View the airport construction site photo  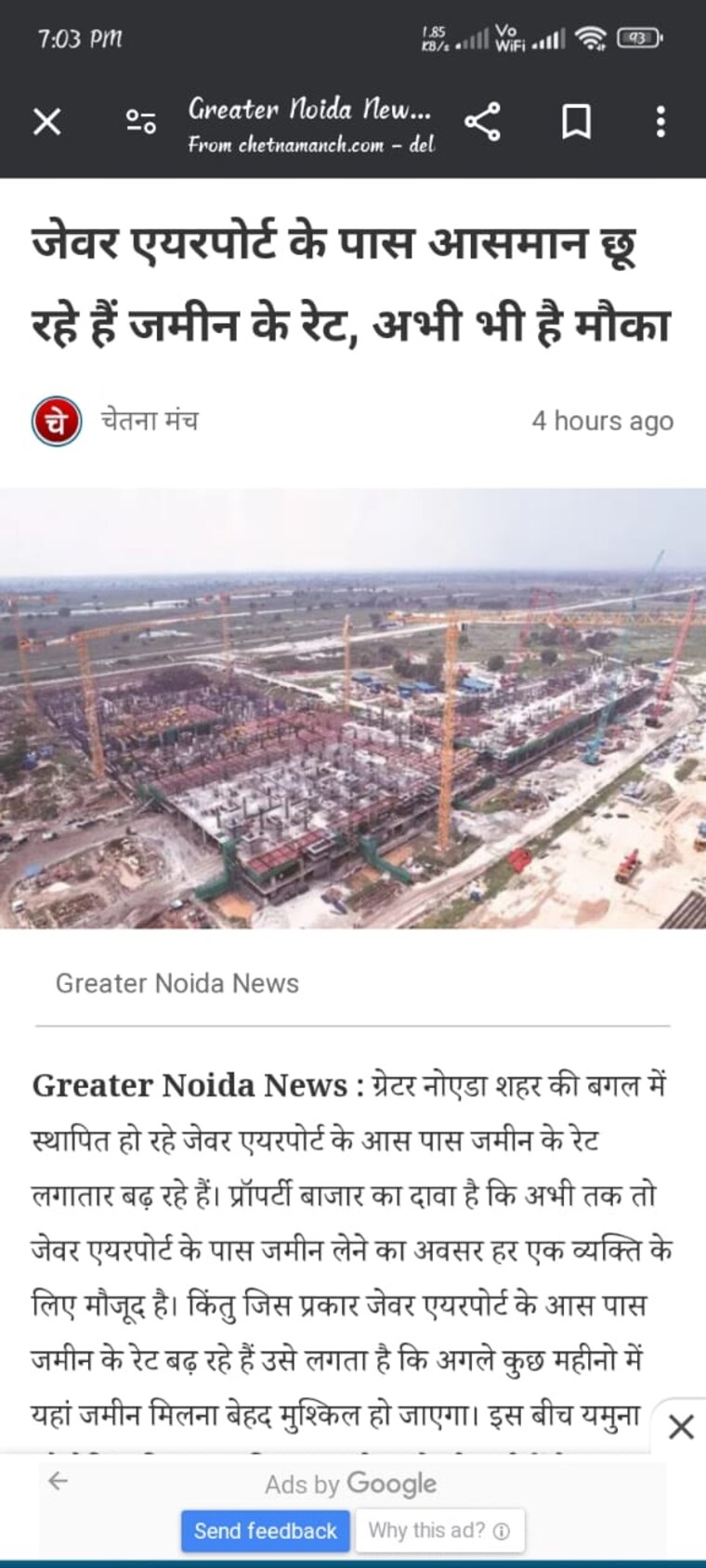click(x=353, y=710)
